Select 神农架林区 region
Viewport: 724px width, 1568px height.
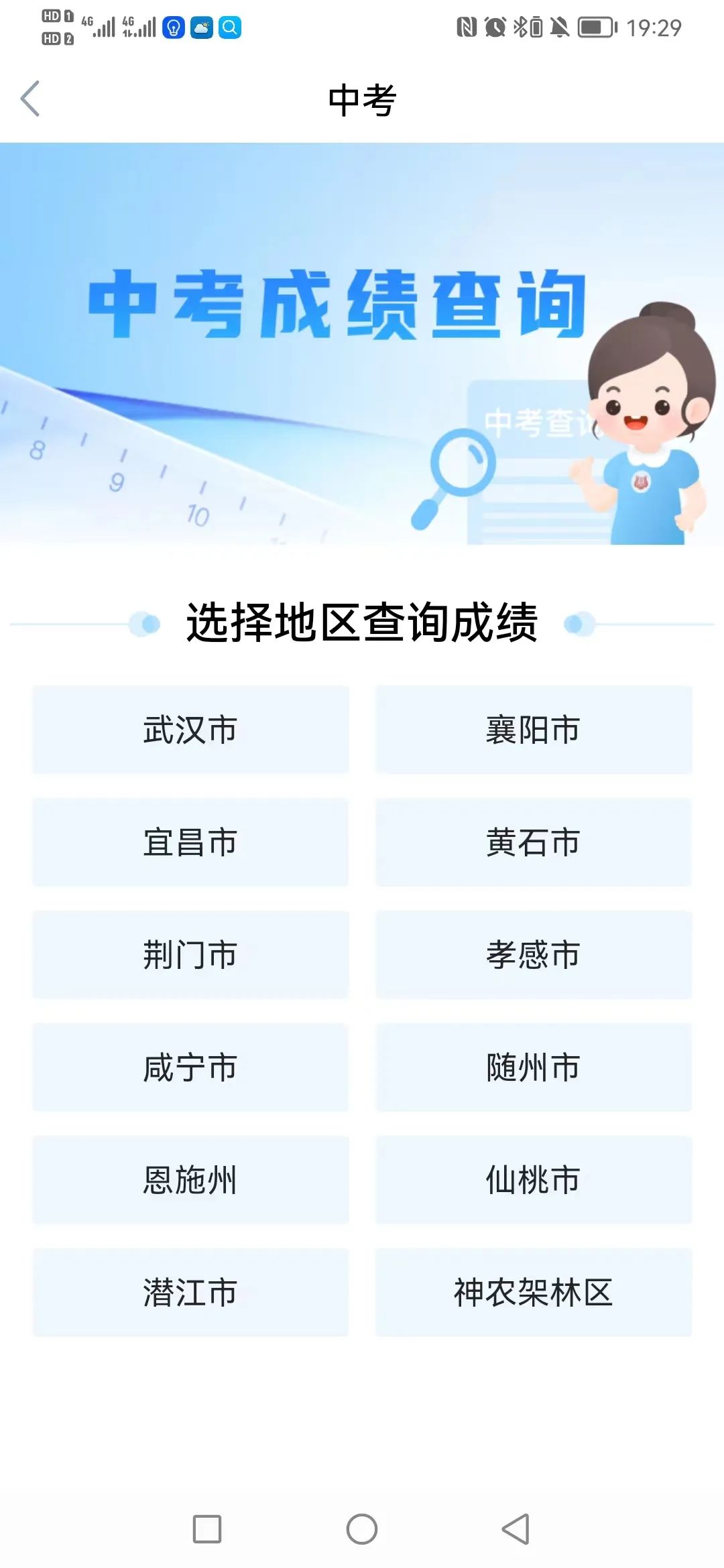[533, 1293]
